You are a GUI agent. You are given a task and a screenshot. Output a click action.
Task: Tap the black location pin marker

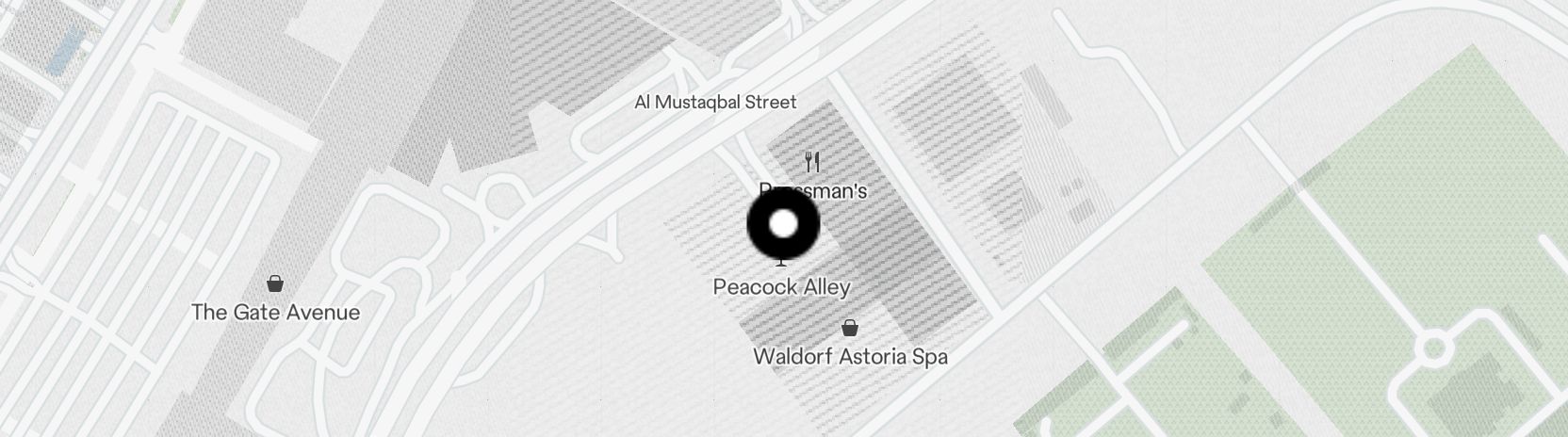(783, 224)
